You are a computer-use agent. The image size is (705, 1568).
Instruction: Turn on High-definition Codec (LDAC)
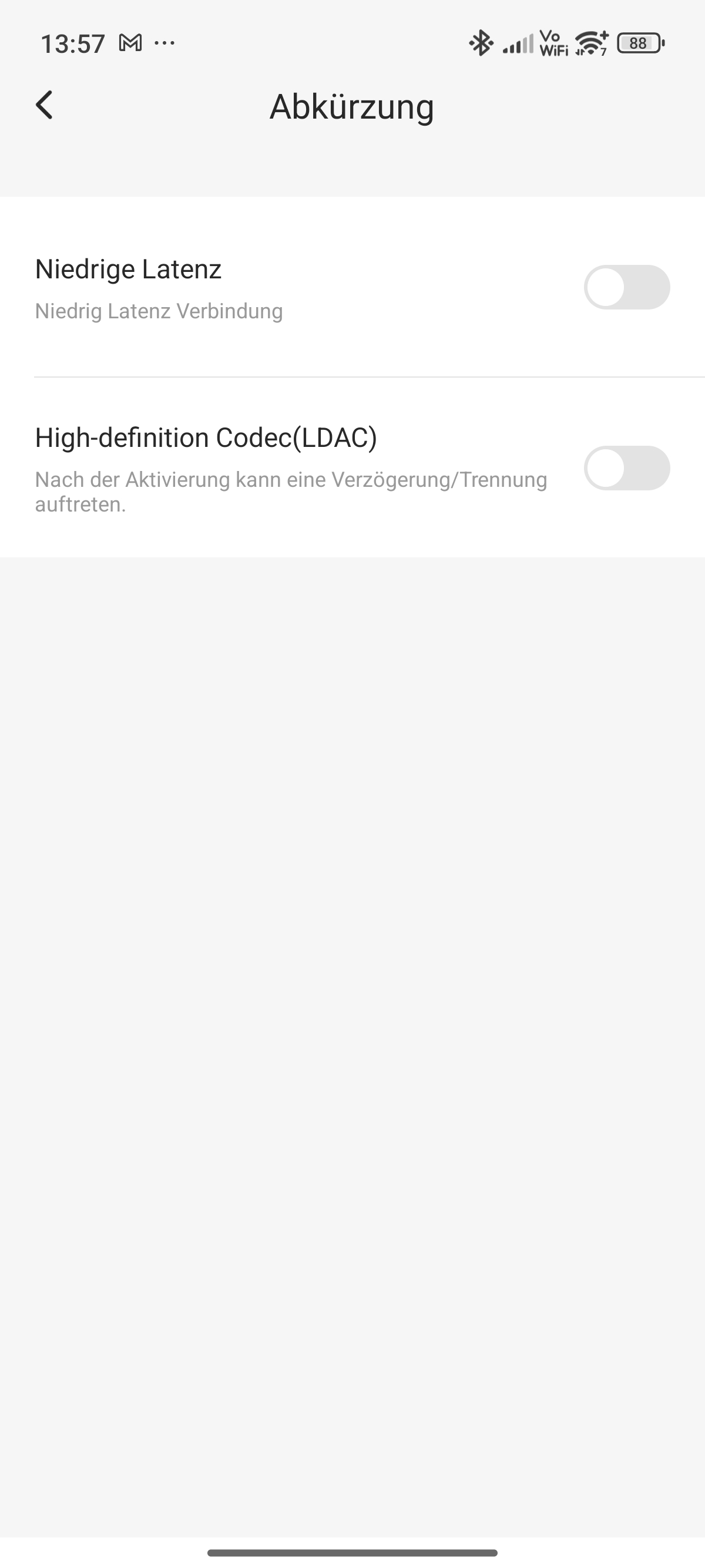(x=626, y=468)
